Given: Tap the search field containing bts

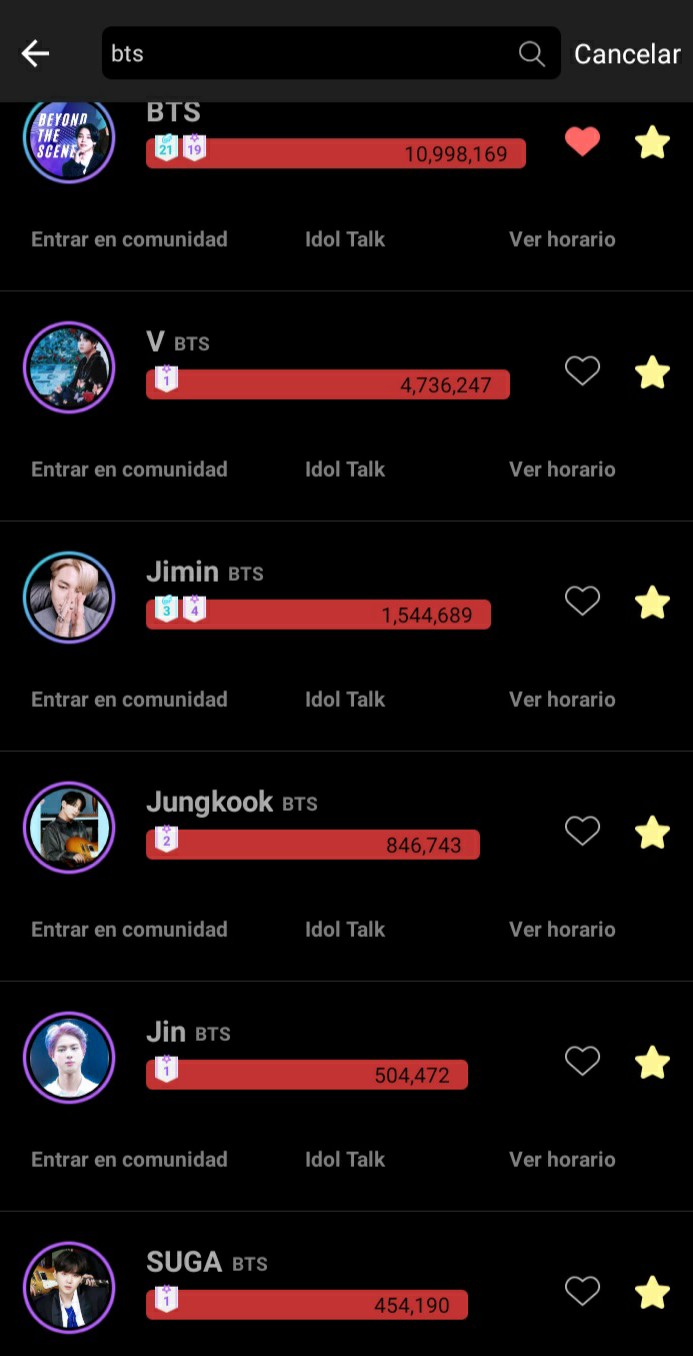Looking at the screenshot, I should (310, 54).
